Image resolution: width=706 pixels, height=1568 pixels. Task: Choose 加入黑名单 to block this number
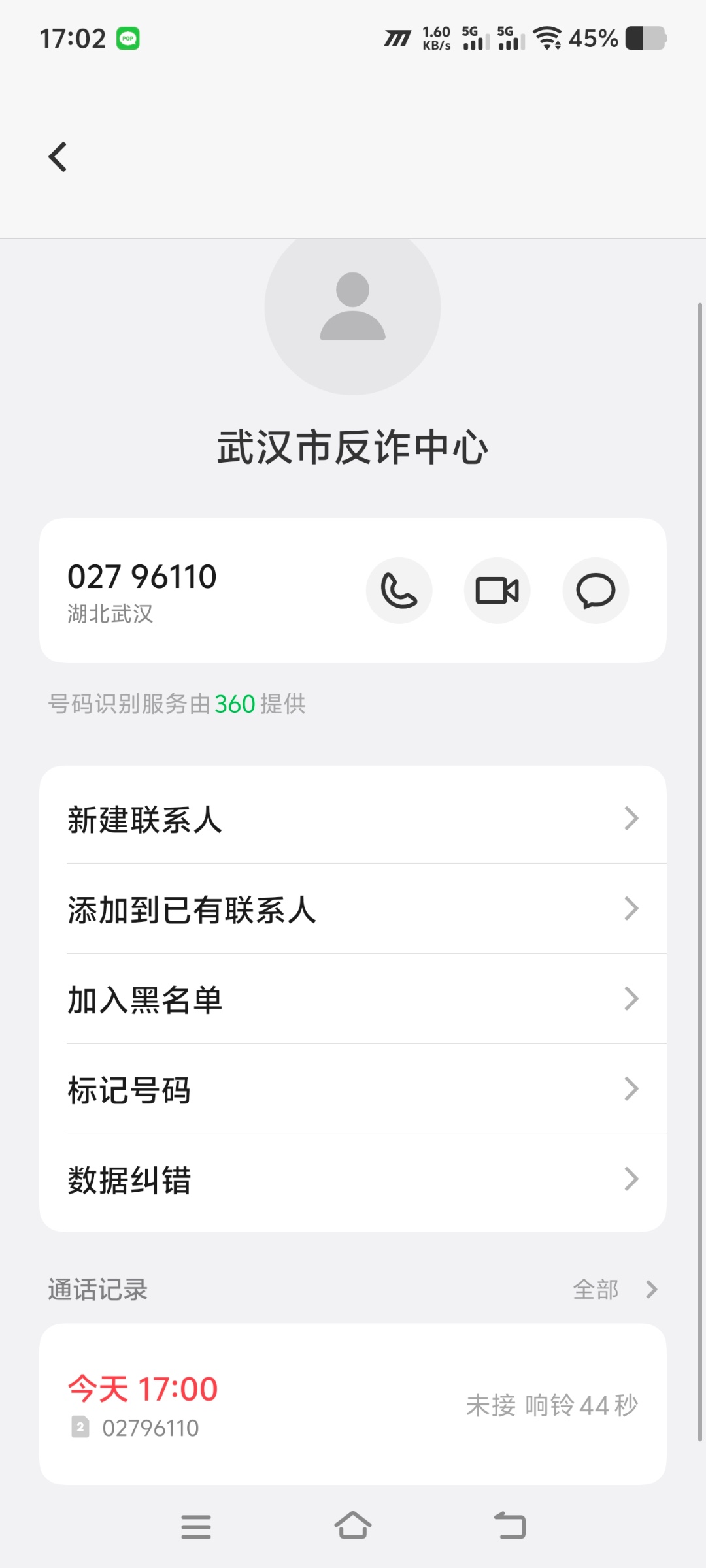[x=353, y=999]
